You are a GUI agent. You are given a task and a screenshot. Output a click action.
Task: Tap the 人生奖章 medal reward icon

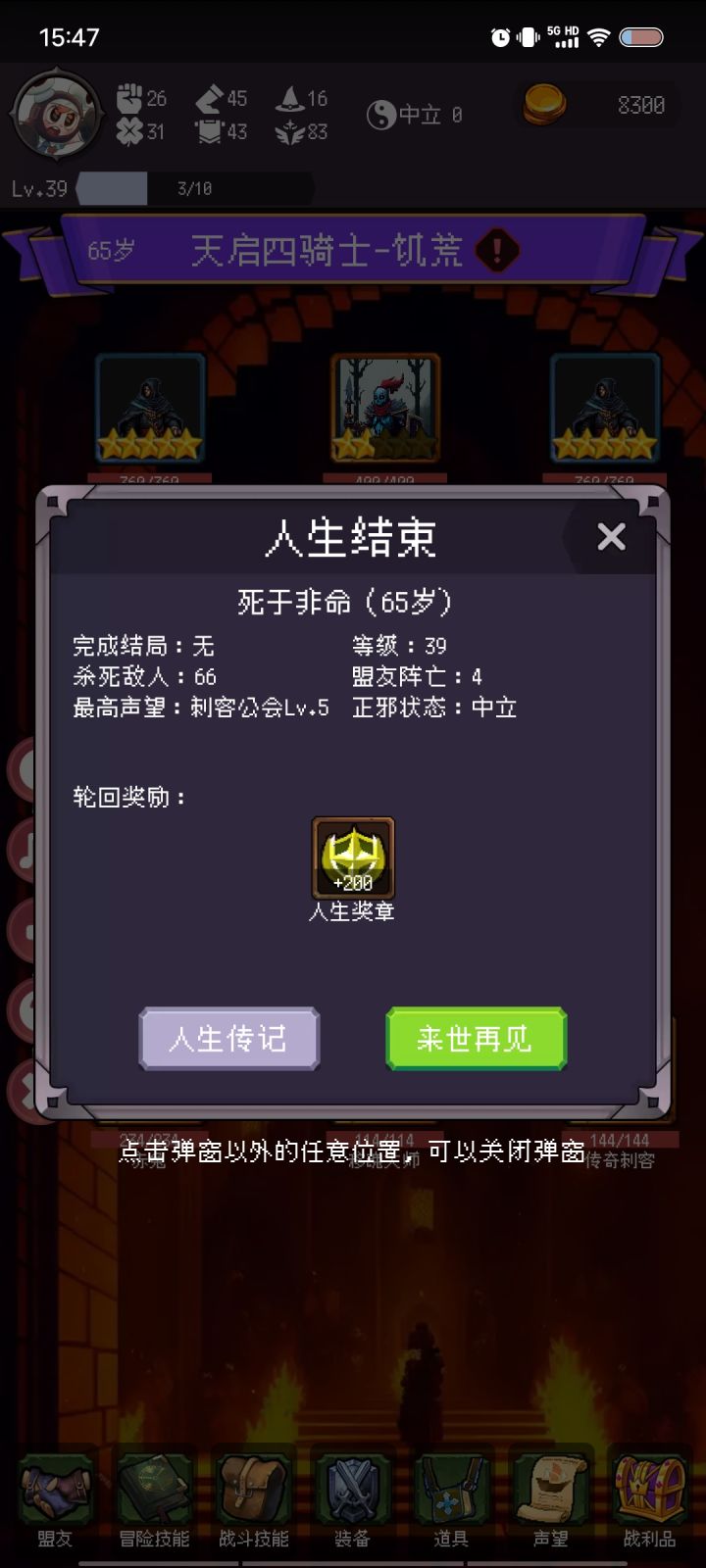[354, 856]
